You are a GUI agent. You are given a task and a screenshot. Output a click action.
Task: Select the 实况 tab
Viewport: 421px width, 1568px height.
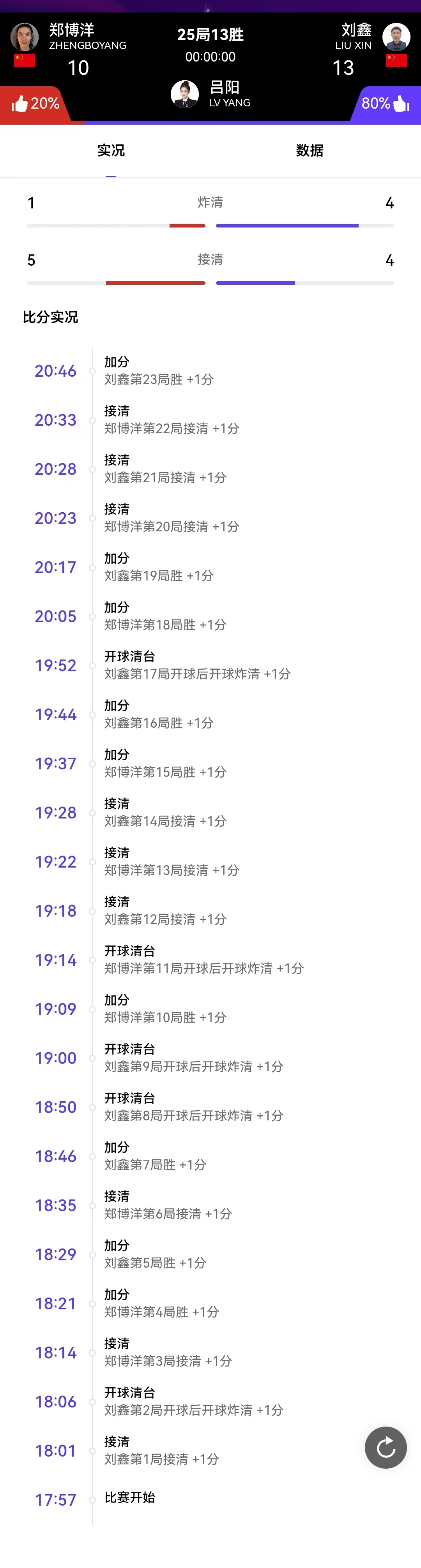tap(111, 150)
